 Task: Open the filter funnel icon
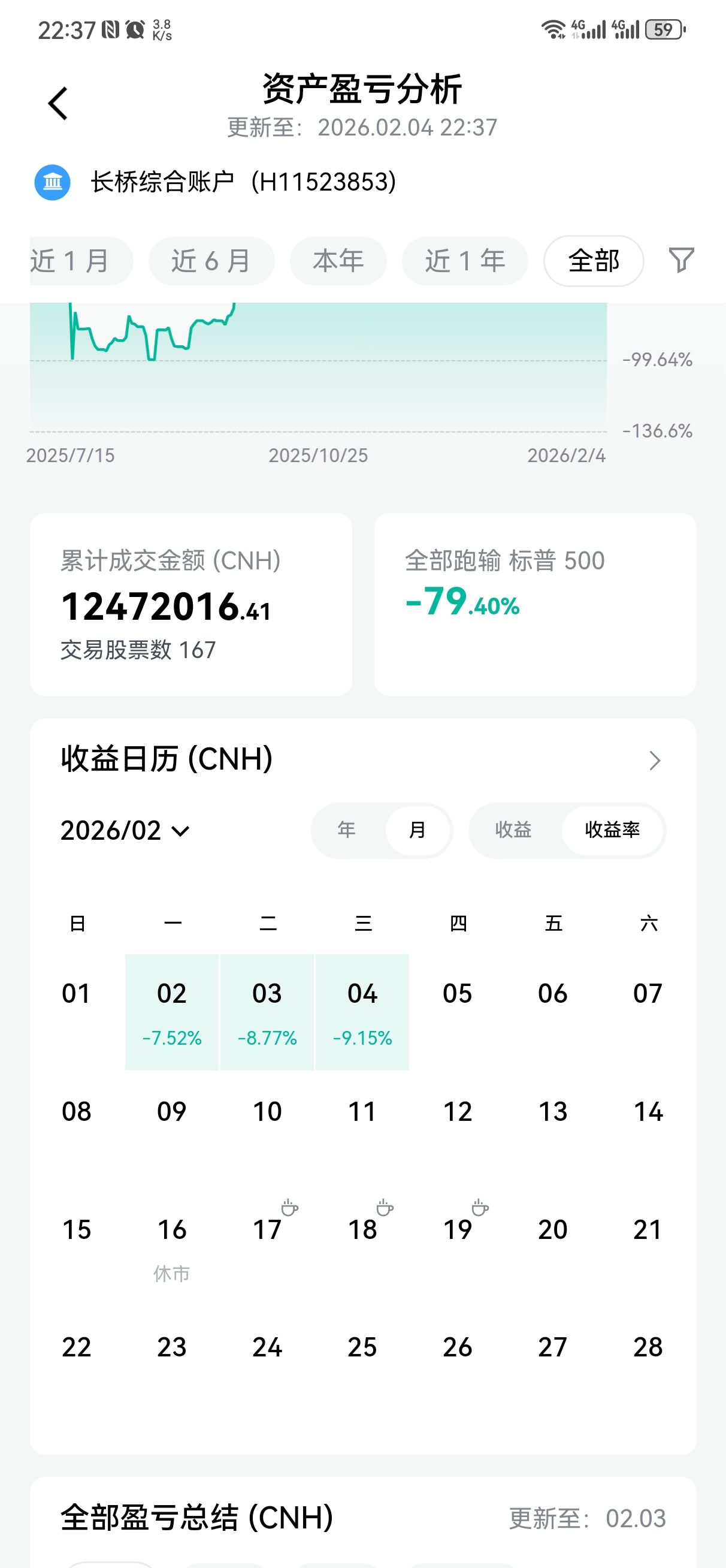(x=681, y=261)
